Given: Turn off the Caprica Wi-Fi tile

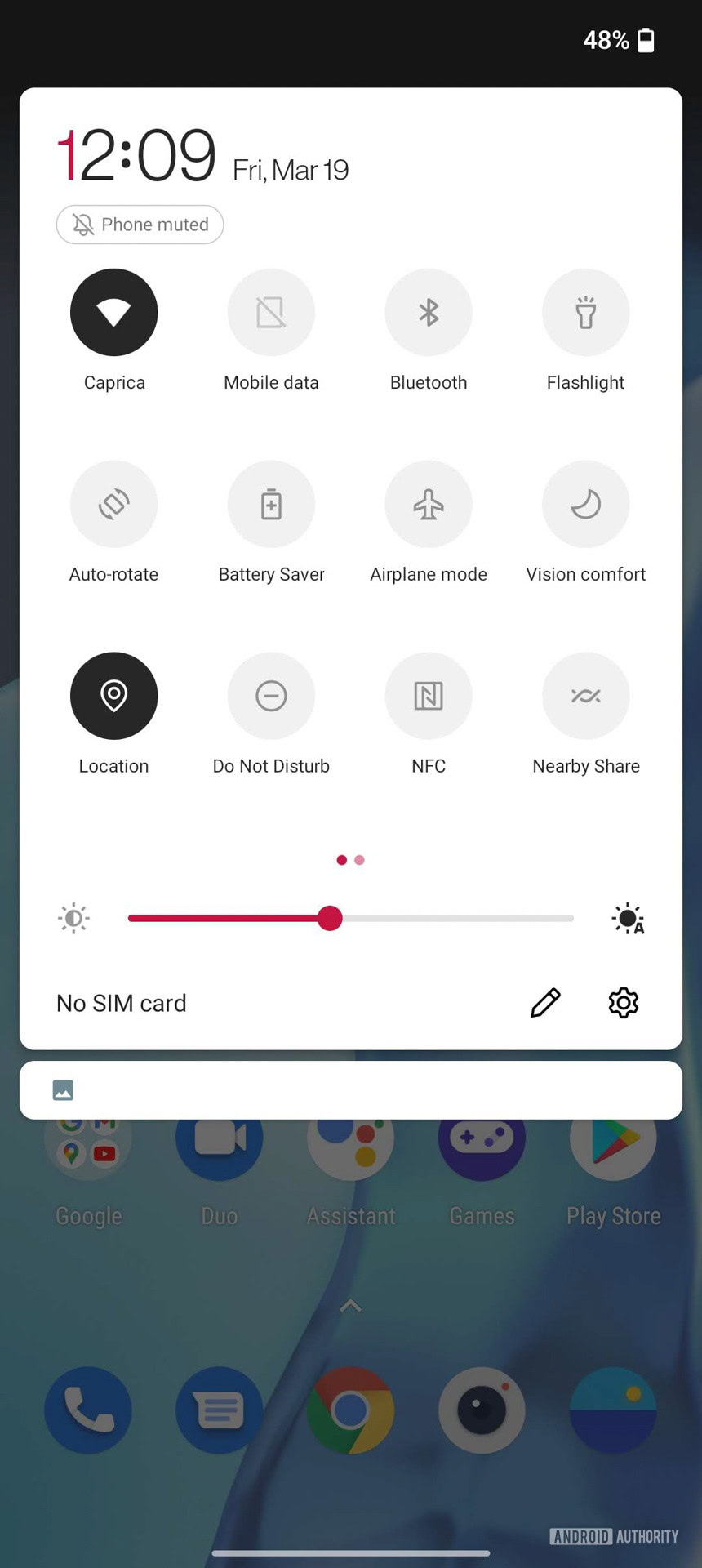Looking at the screenshot, I should tap(113, 312).
